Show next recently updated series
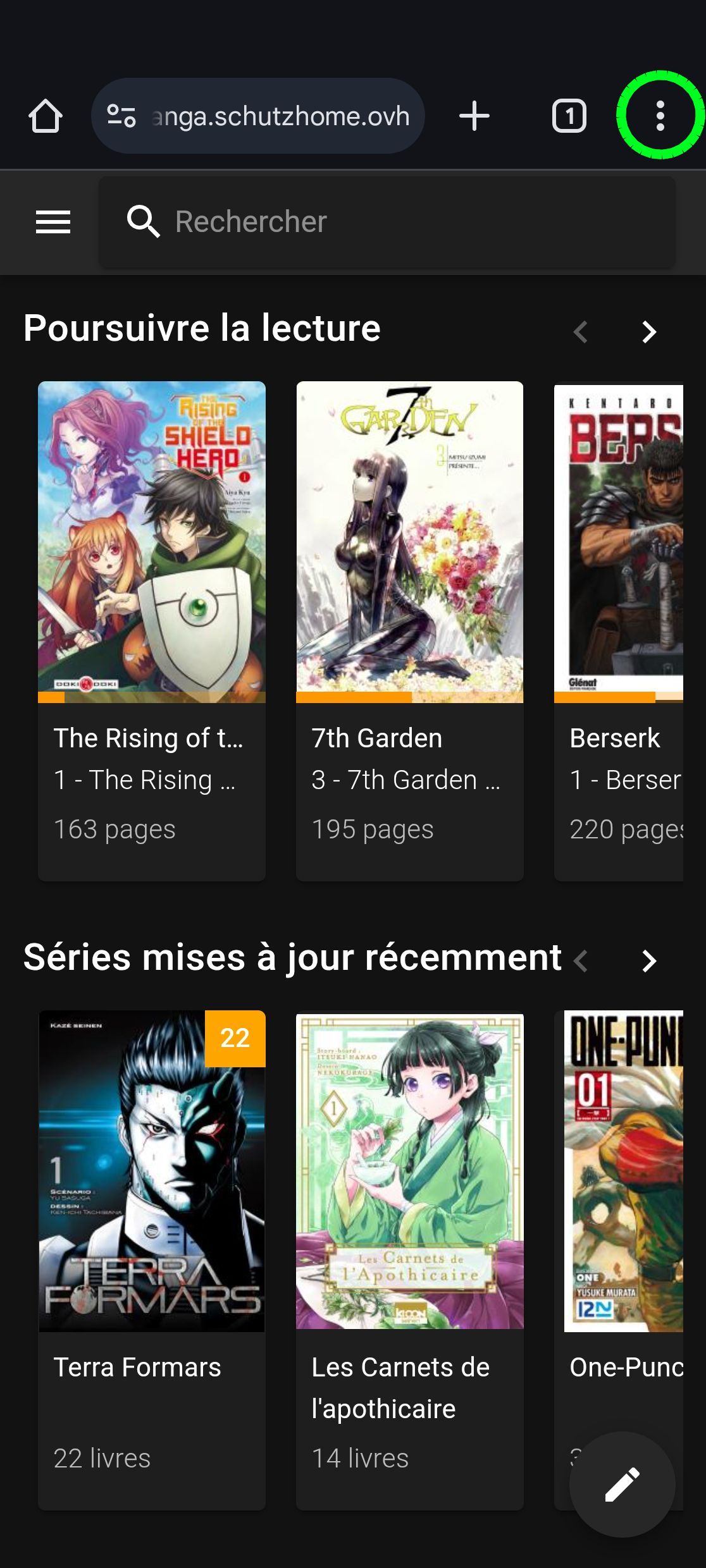The width and height of the screenshot is (706, 1568). (x=648, y=960)
